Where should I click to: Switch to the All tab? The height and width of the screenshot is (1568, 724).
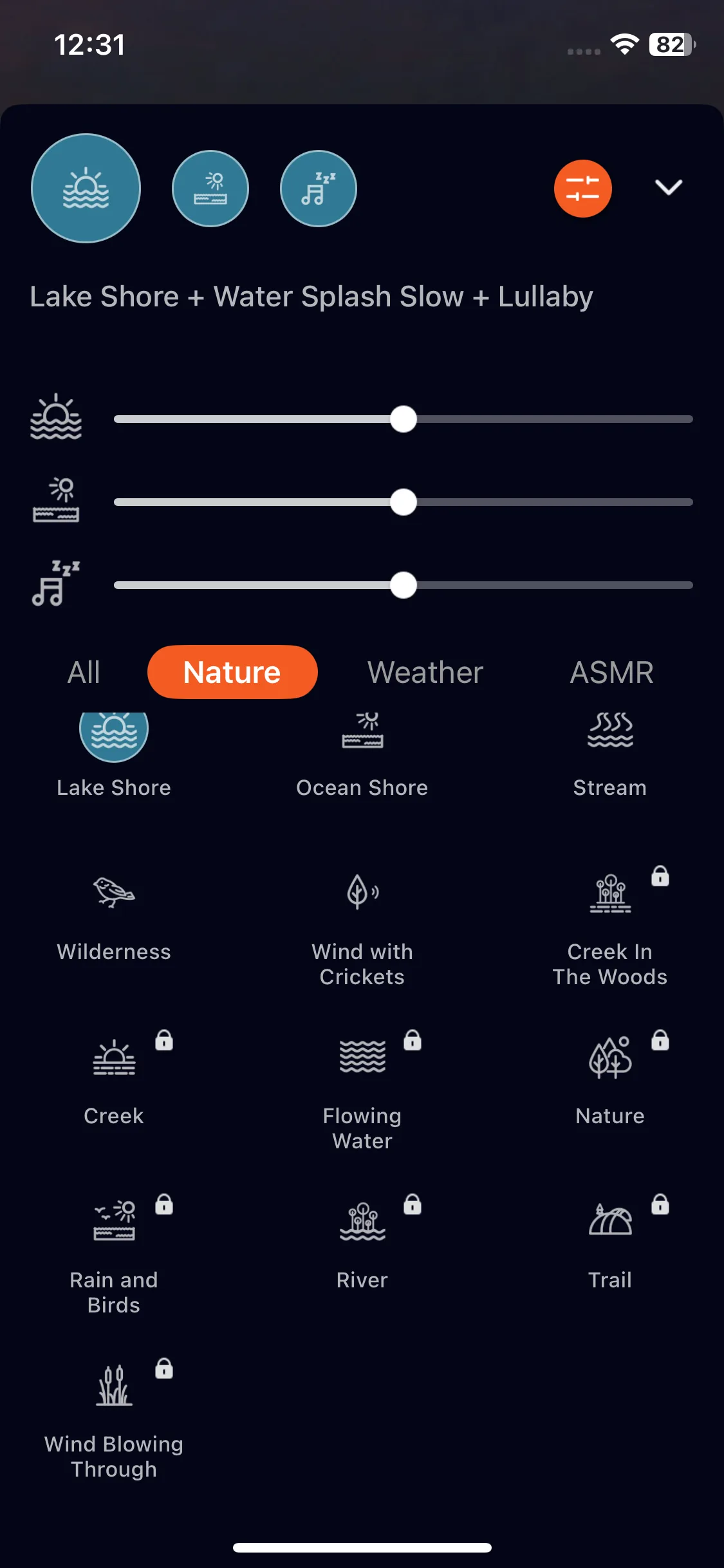point(84,672)
